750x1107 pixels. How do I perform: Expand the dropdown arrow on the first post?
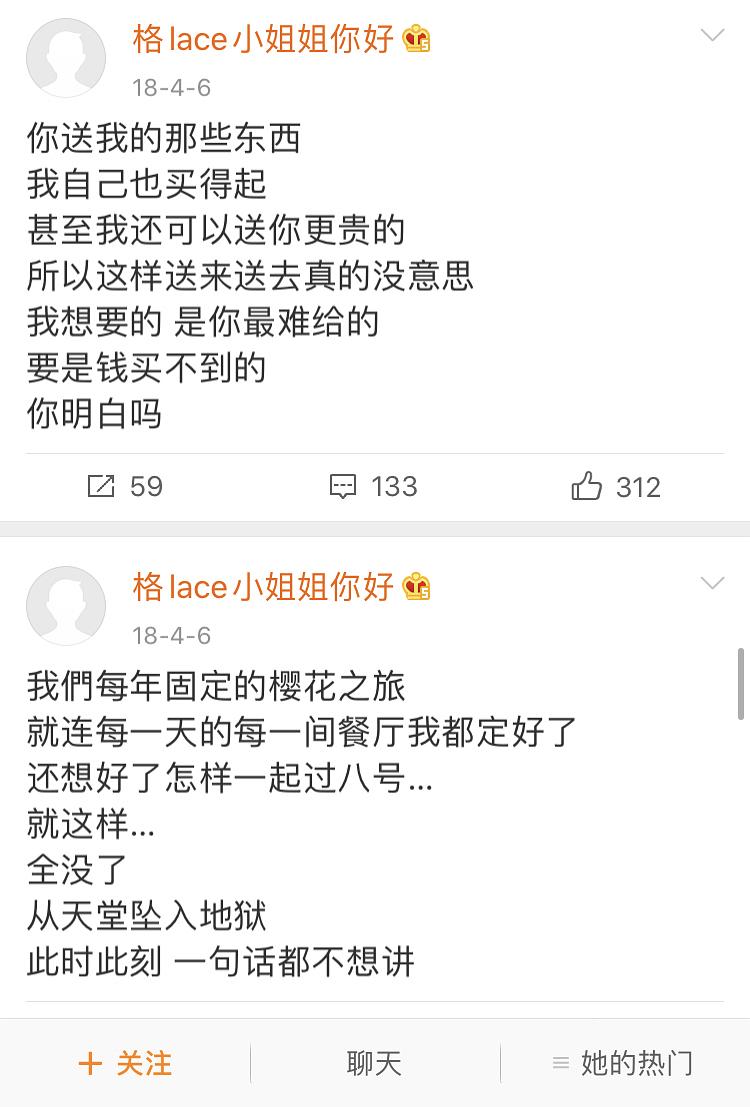point(712,35)
